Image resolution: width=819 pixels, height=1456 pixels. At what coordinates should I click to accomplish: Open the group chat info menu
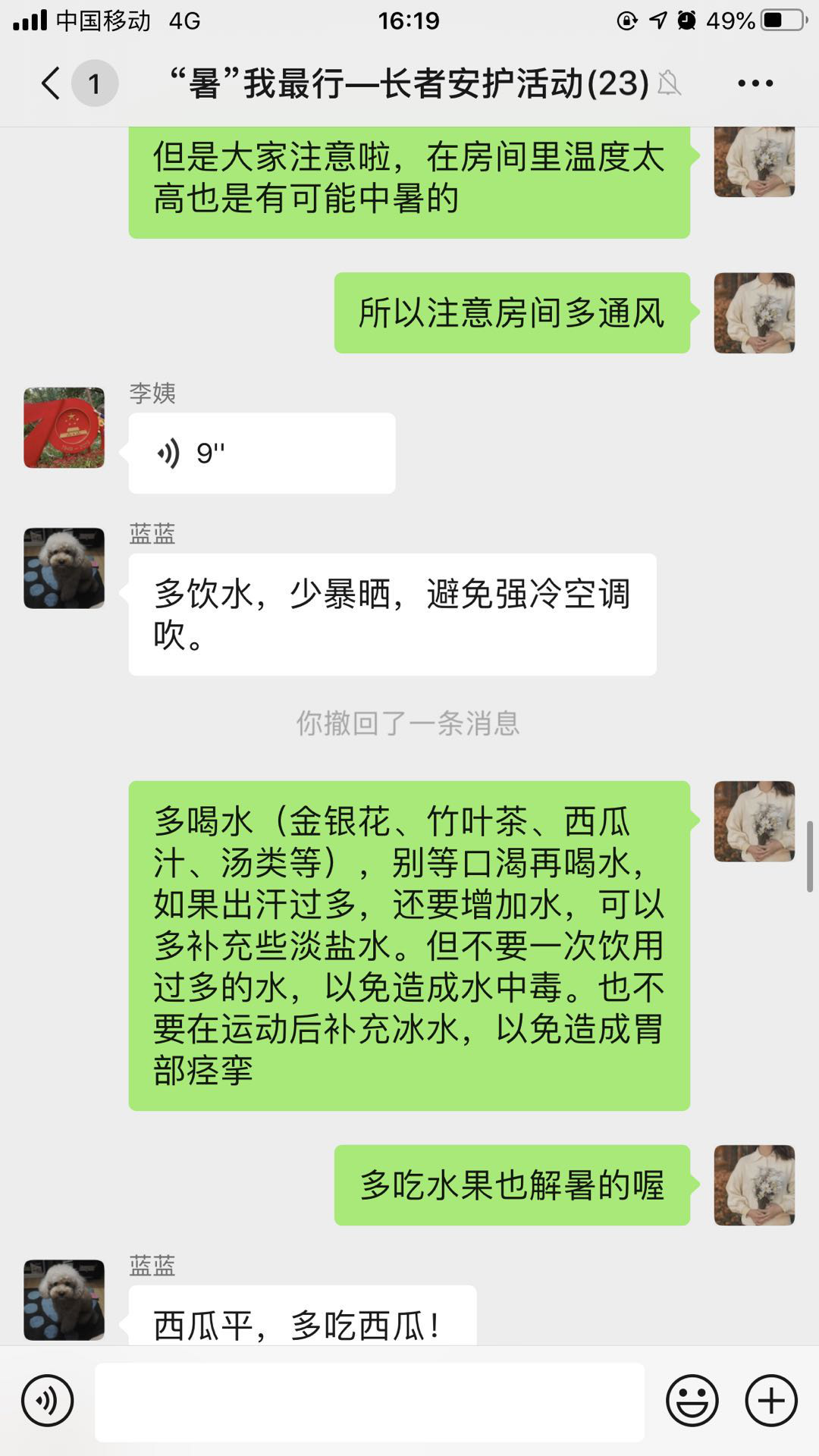(x=755, y=83)
